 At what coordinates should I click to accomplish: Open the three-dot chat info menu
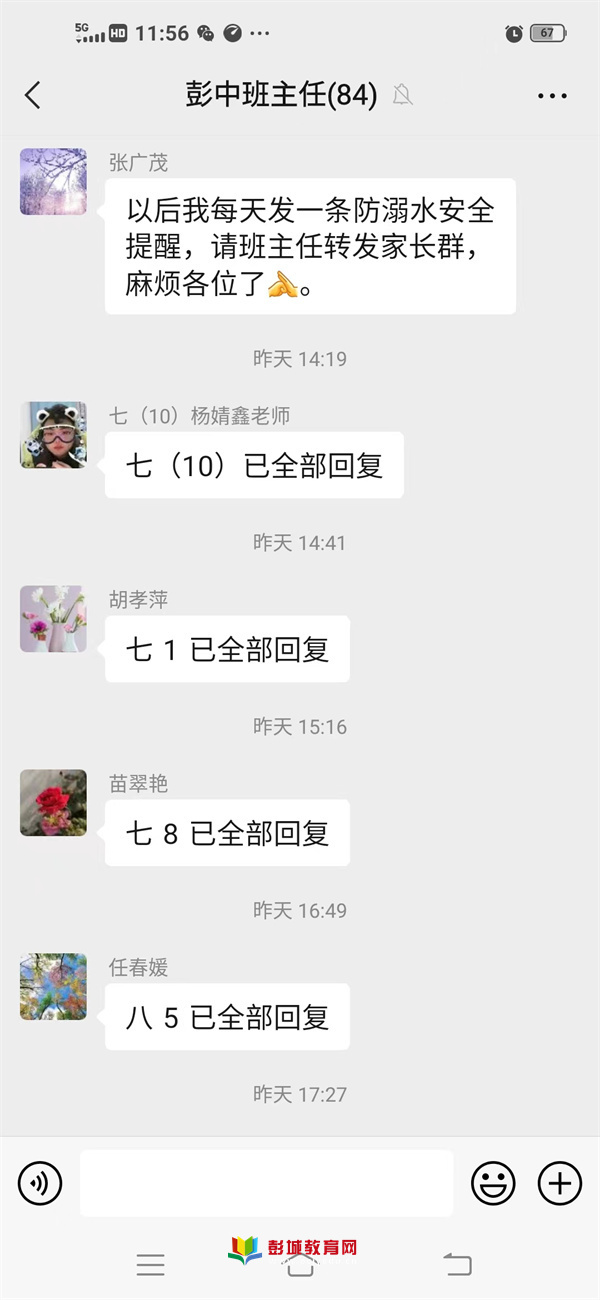pyautogui.click(x=552, y=96)
